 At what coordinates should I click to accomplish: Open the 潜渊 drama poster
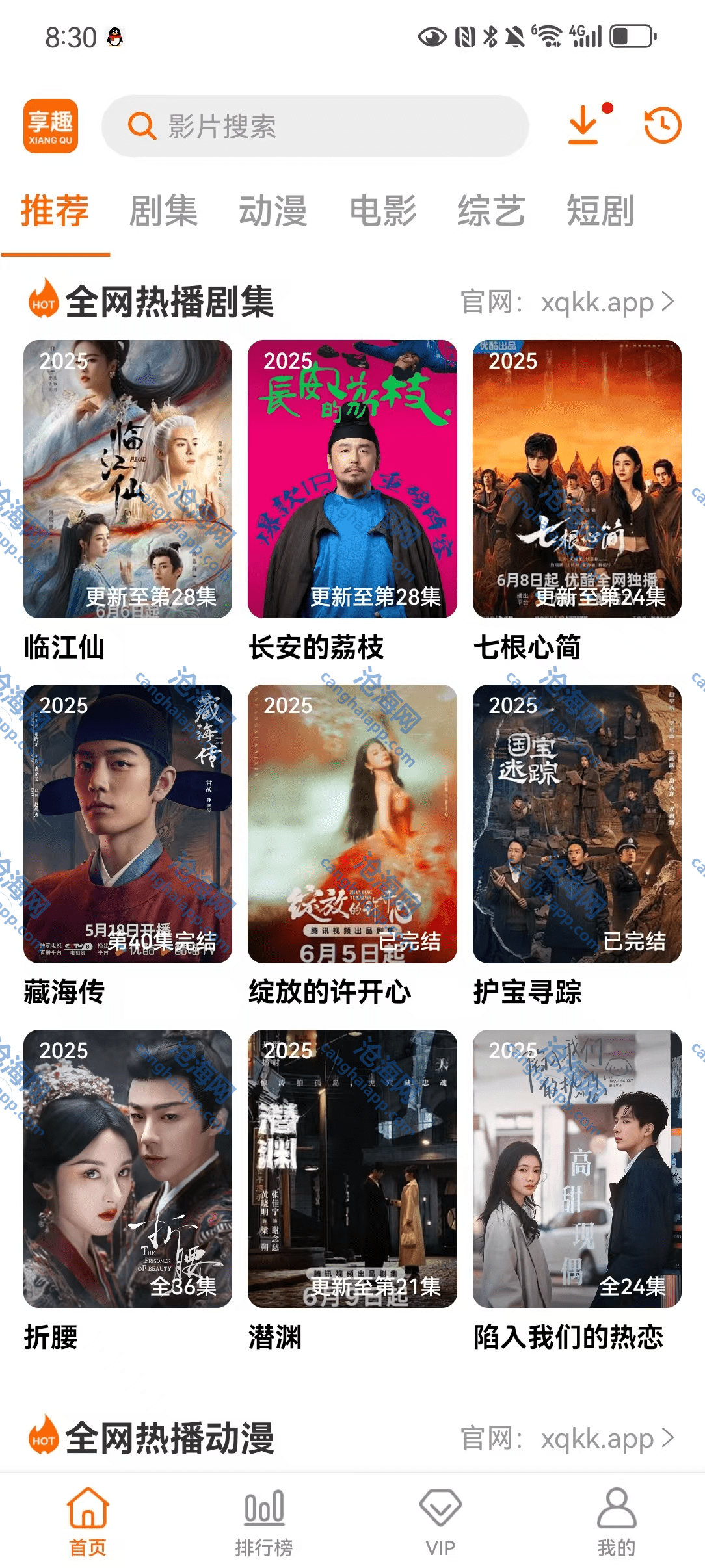click(352, 1168)
